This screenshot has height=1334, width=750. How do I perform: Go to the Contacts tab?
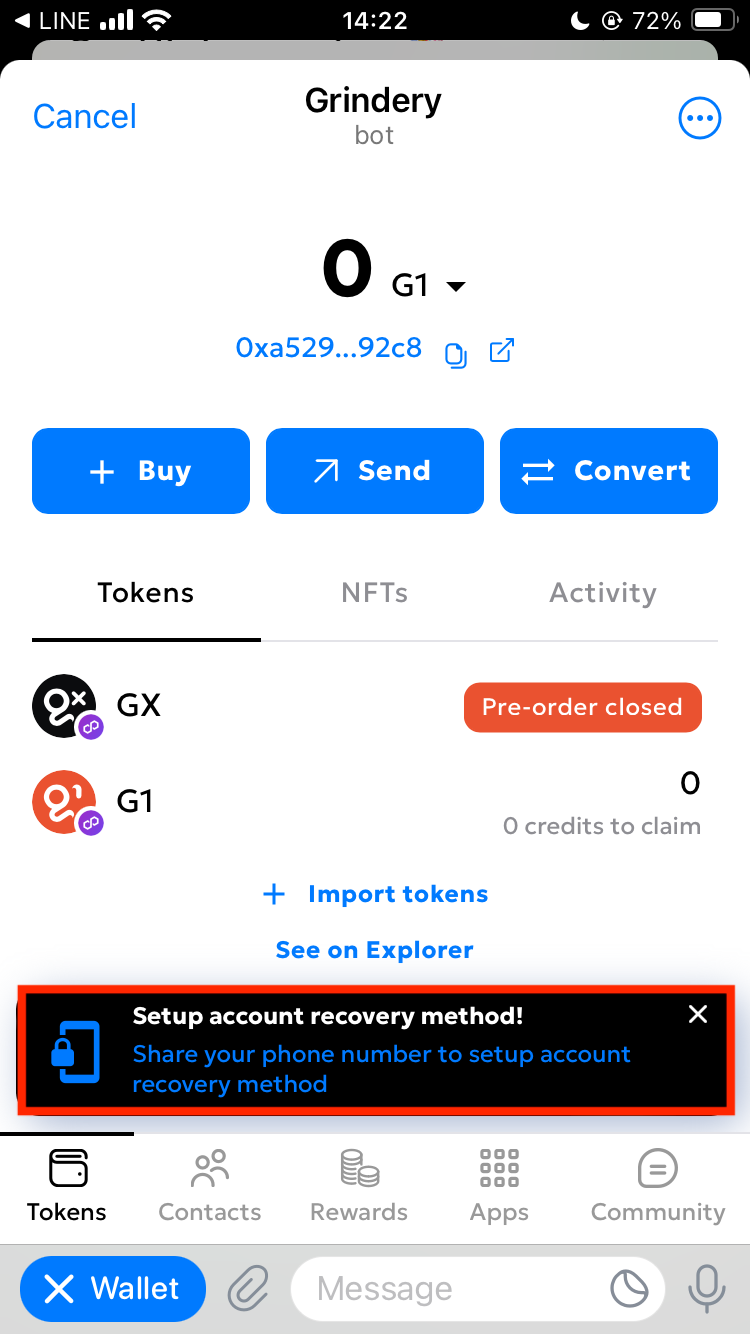pos(210,1186)
